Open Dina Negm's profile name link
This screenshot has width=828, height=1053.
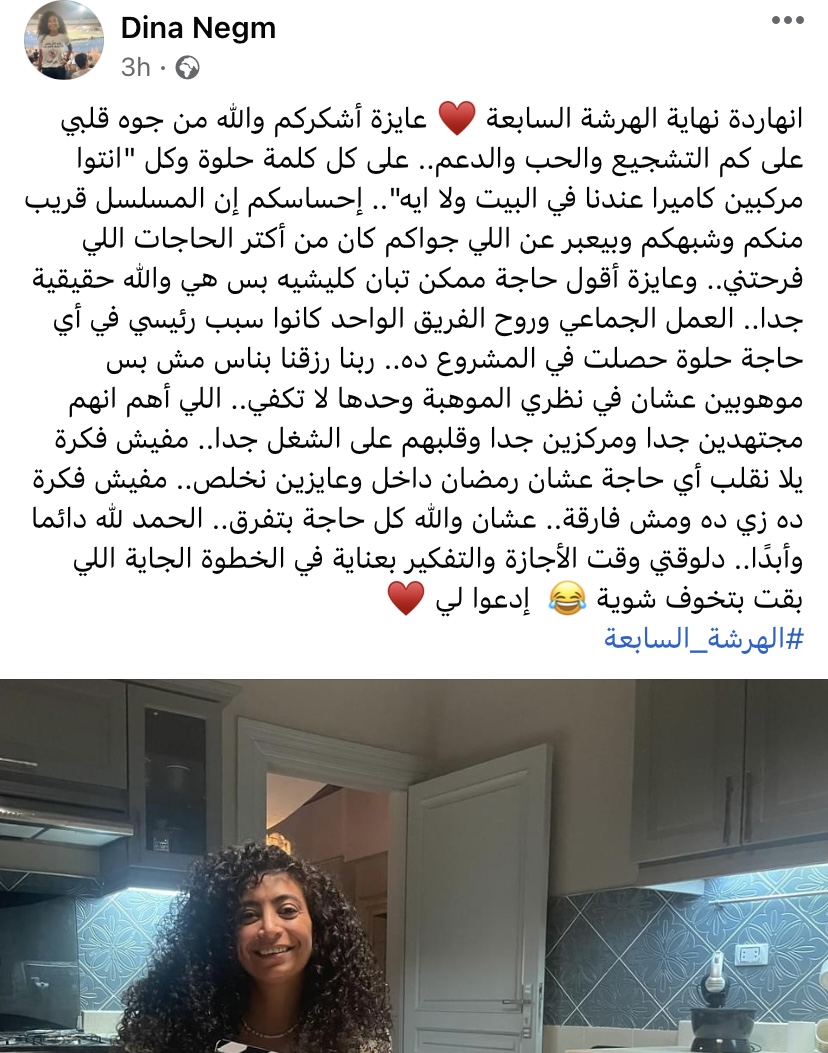pyautogui.click(x=198, y=29)
